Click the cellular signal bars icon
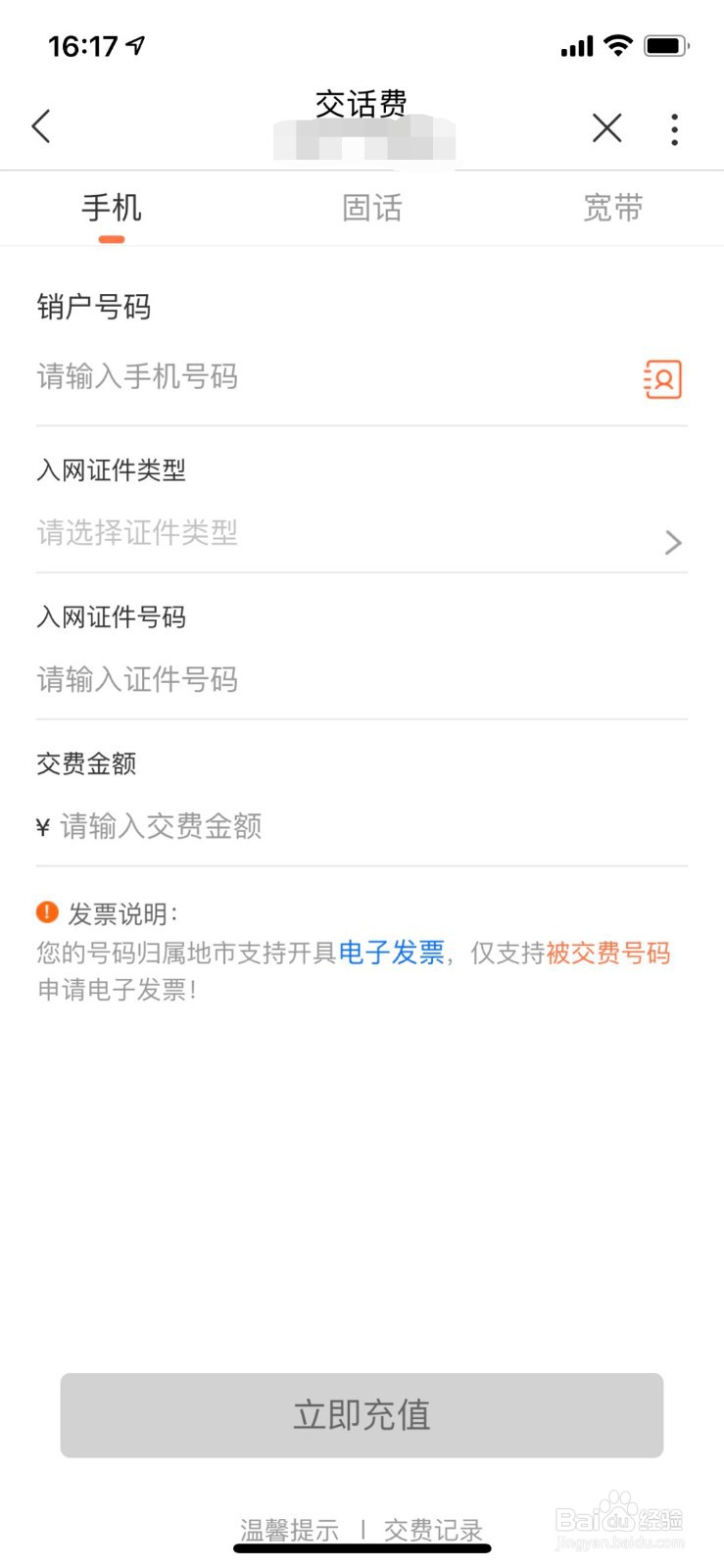 point(576,45)
